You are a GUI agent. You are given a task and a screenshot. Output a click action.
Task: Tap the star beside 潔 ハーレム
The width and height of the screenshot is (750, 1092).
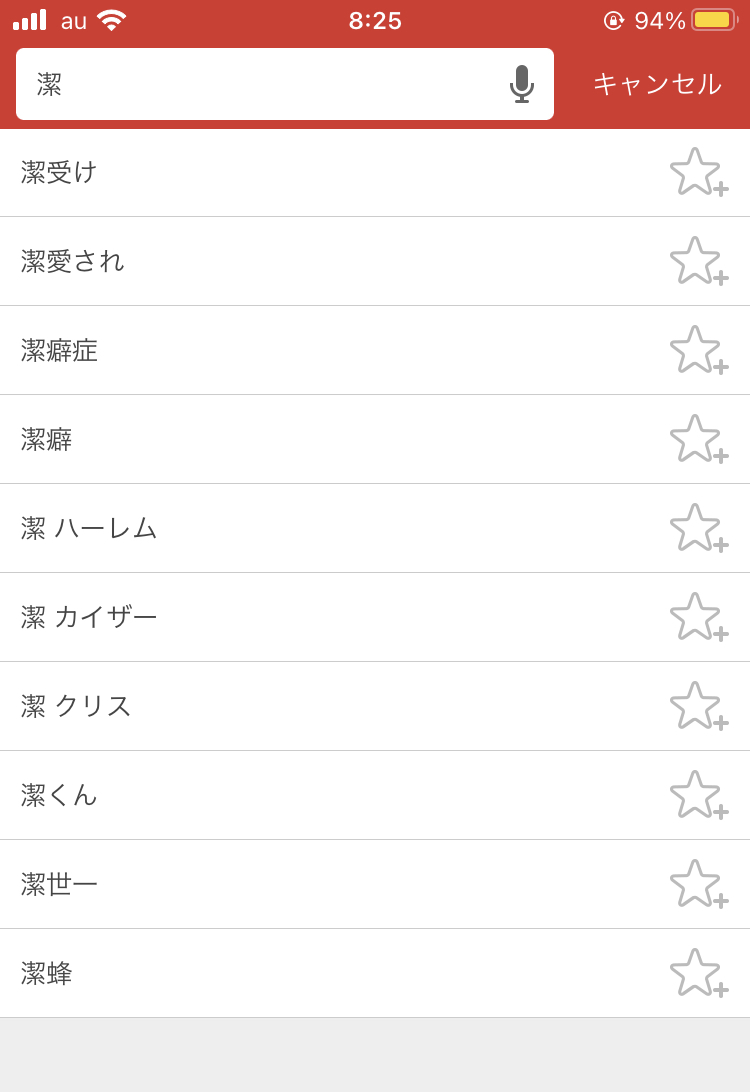(x=697, y=528)
